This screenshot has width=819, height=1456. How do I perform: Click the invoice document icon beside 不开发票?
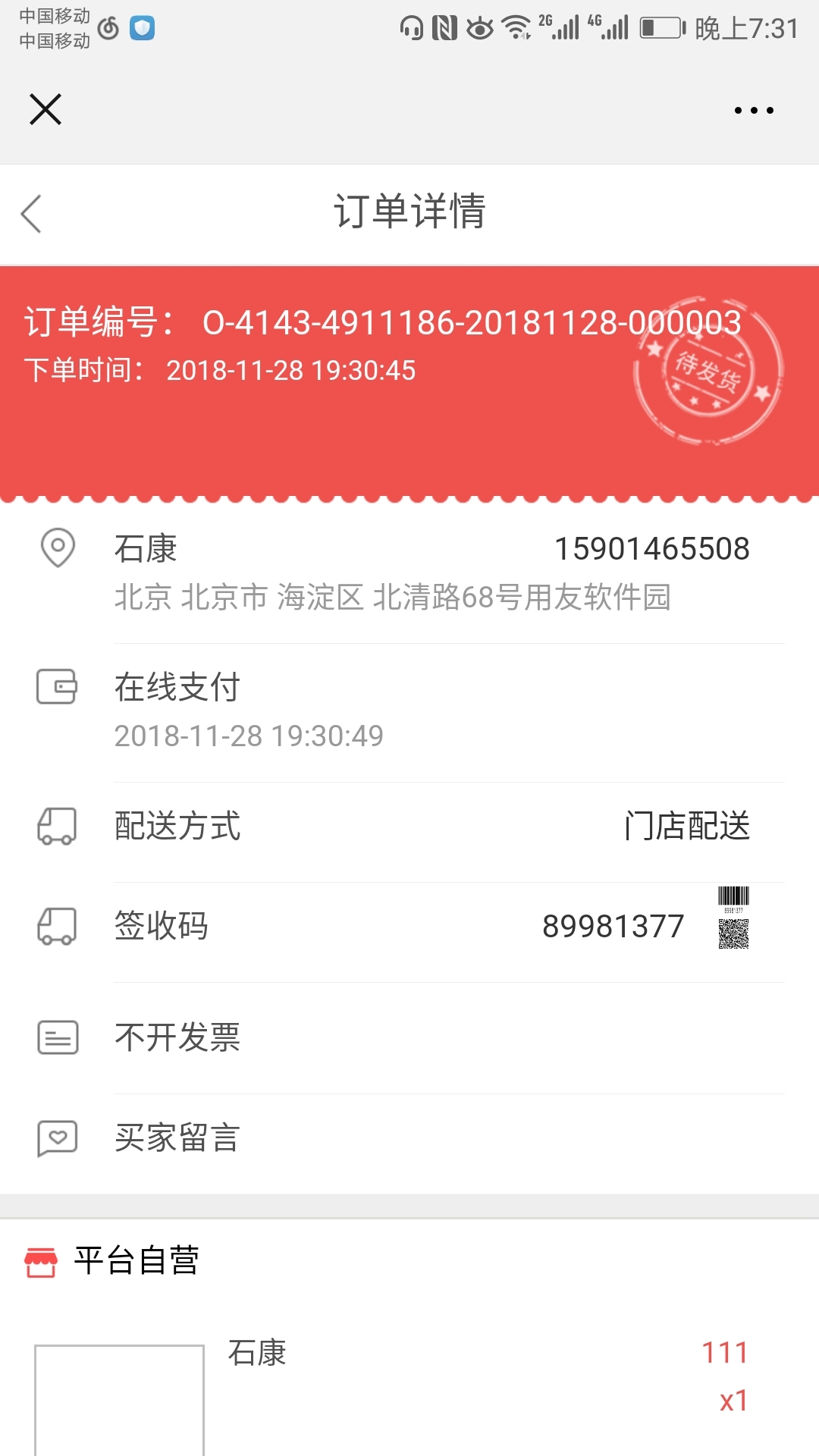[x=58, y=1039]
